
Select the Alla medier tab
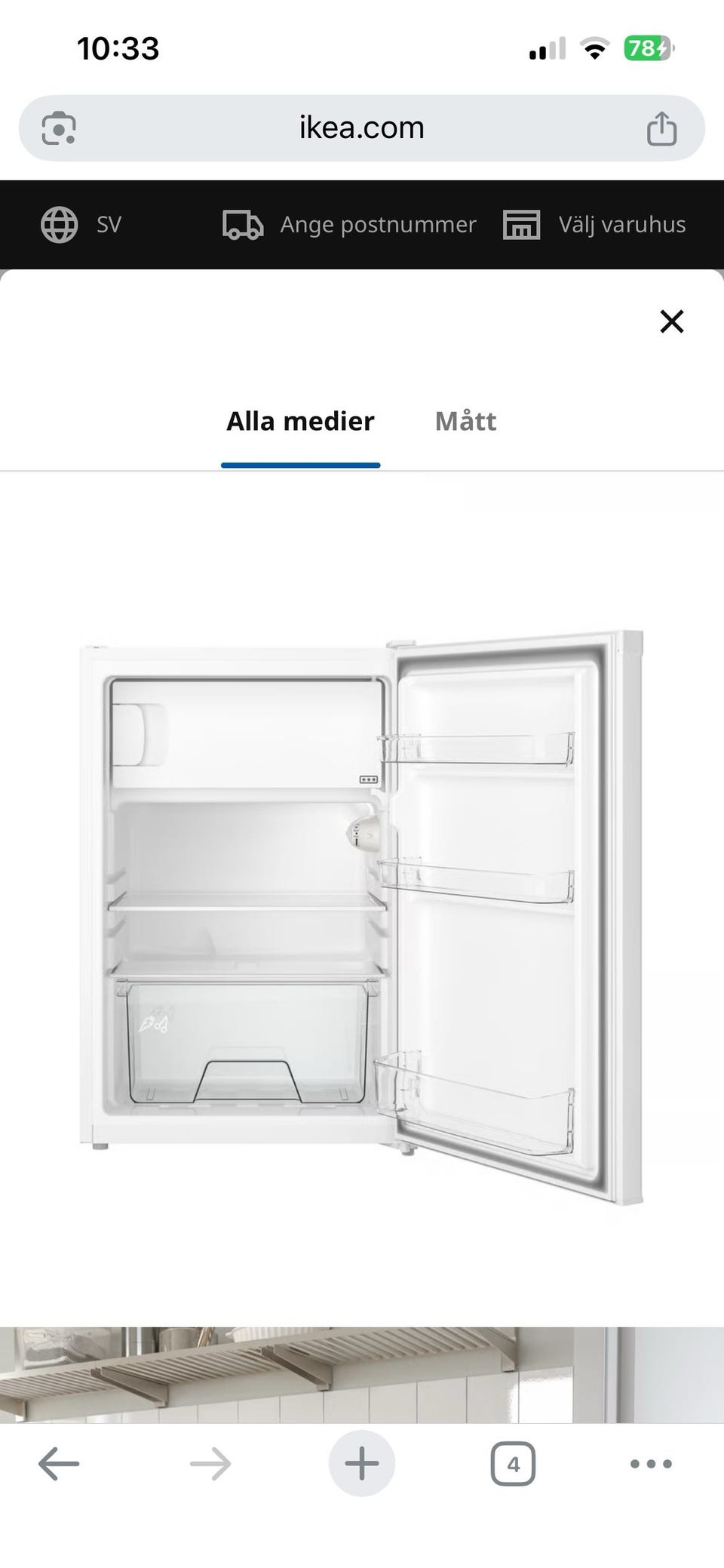(300, 421)
